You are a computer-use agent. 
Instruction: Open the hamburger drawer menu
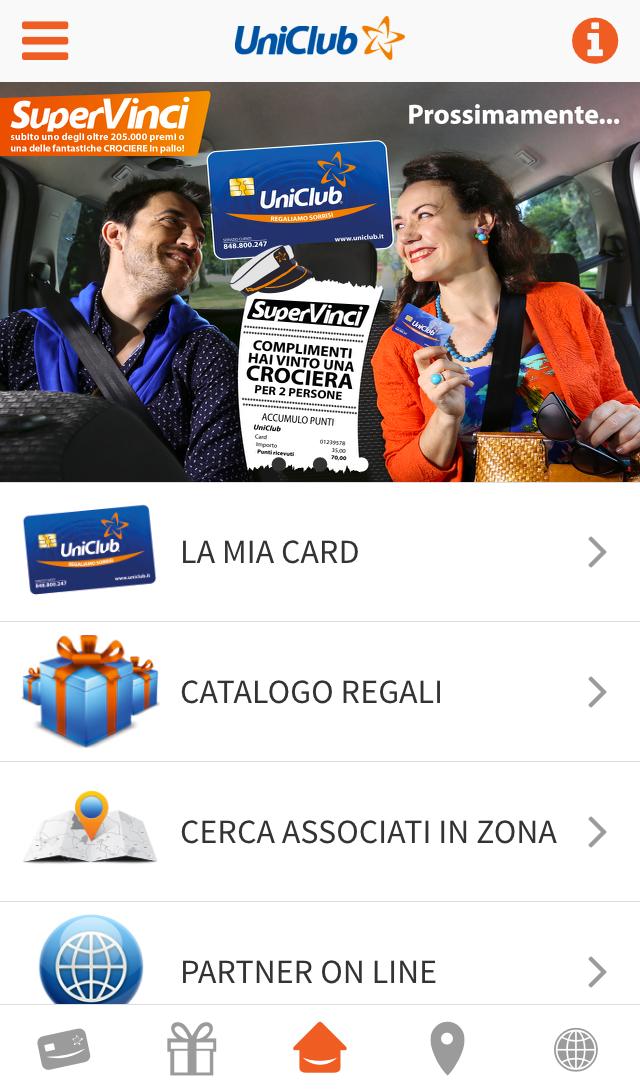click(45, 41)
